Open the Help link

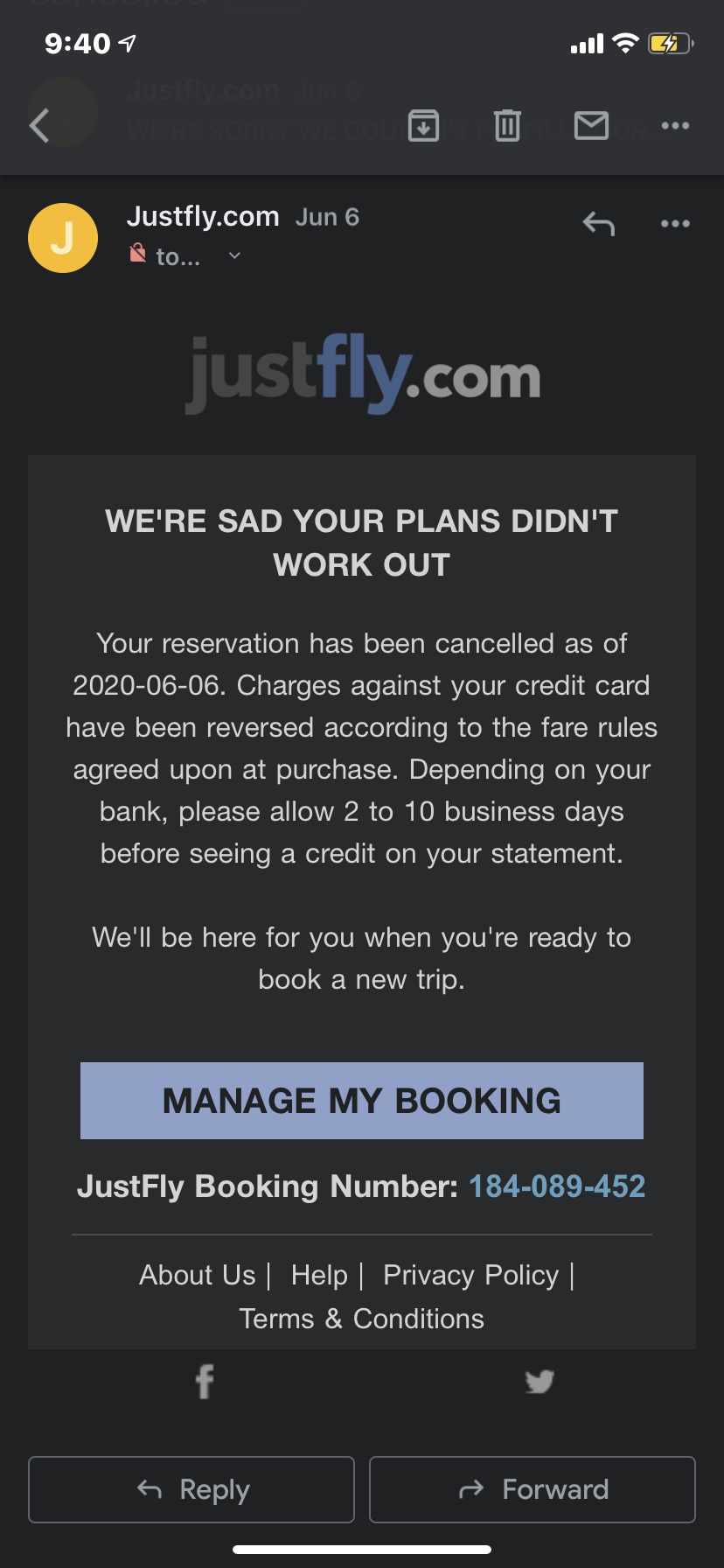click(x=319, y=1275)
